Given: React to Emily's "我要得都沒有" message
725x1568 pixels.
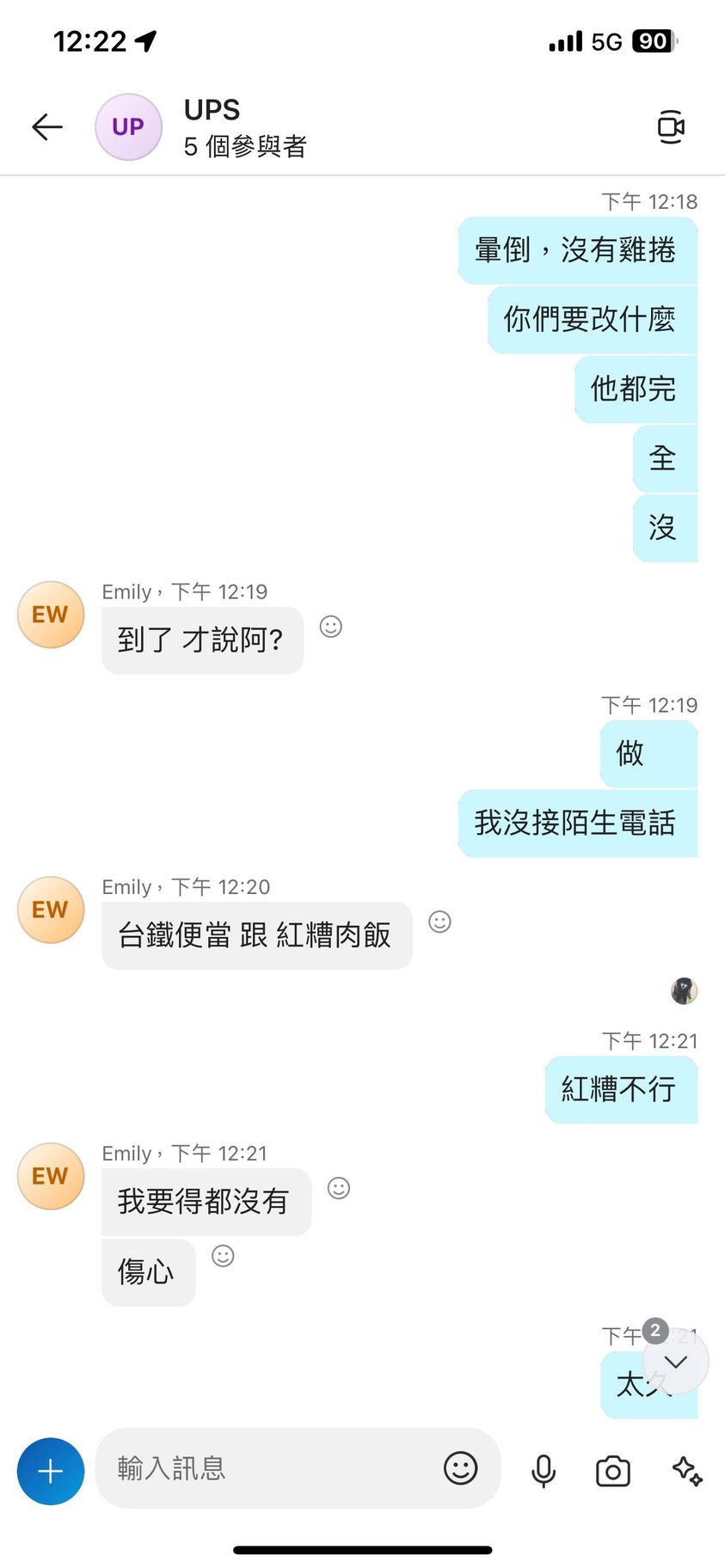Looking at the screenshot, I should (x=339, y=1189).
